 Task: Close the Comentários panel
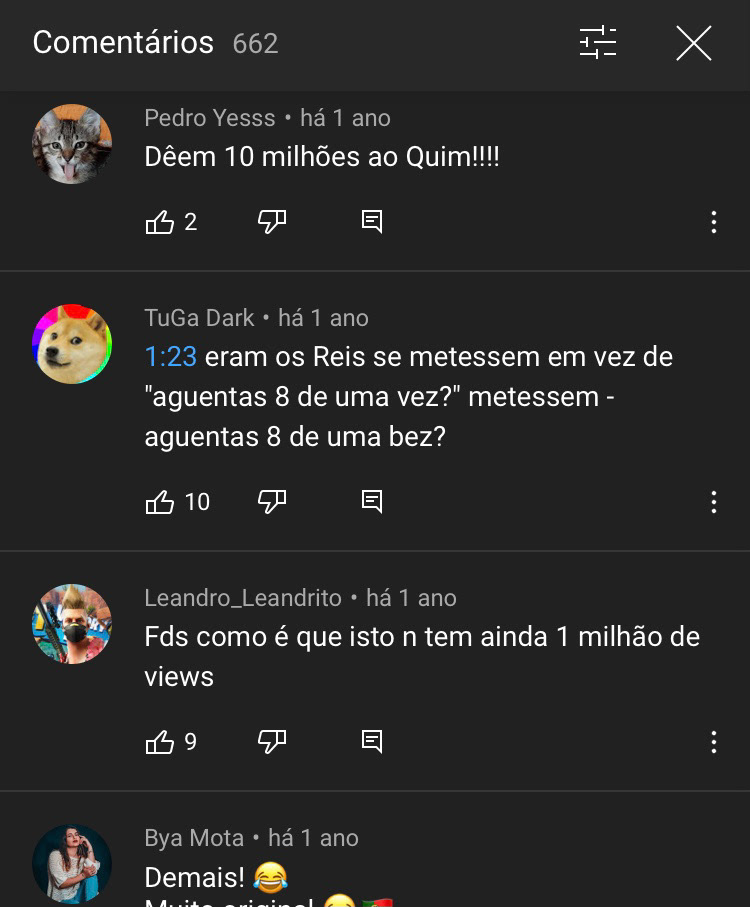[x=693, y=43]
